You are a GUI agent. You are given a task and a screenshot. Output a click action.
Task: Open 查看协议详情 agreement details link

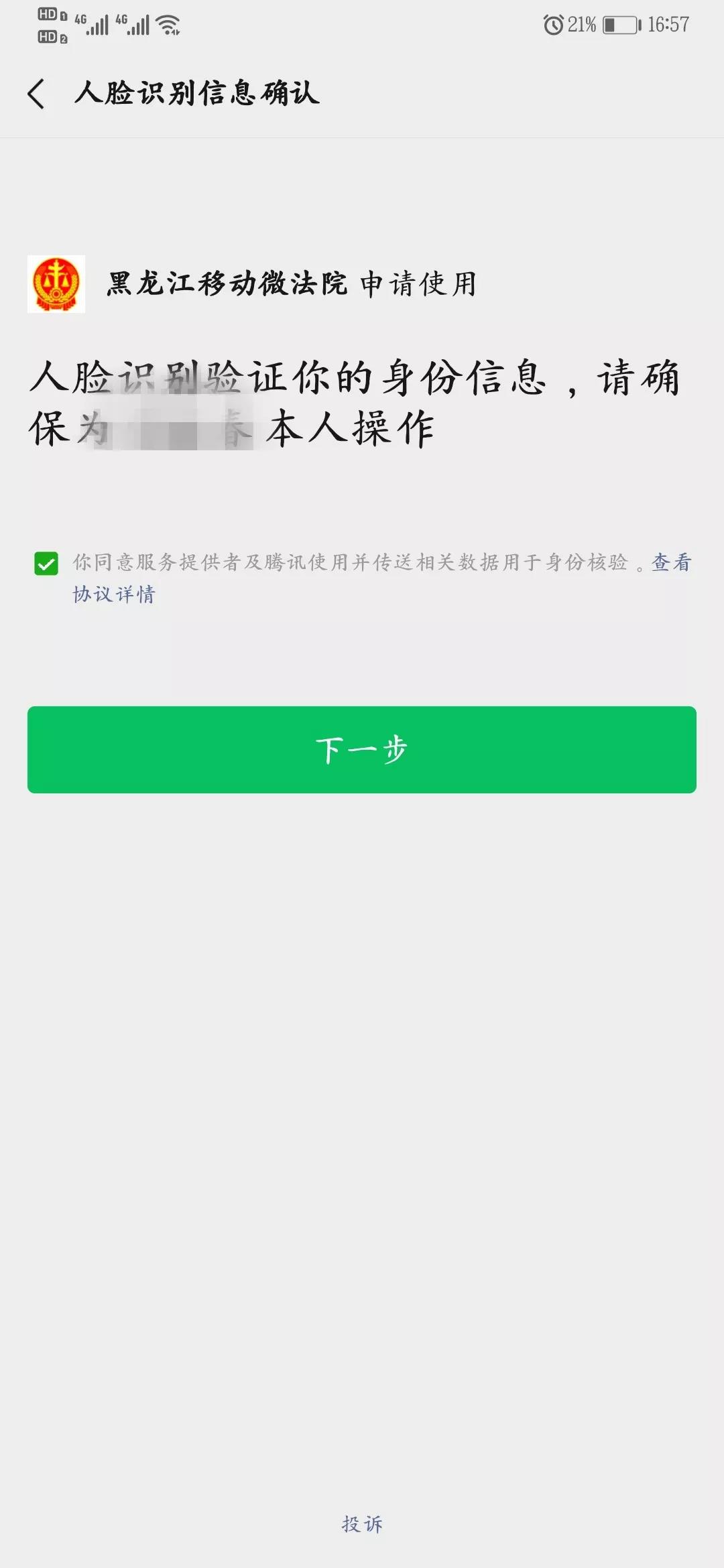pyautogui.click(x=114, y=594)
